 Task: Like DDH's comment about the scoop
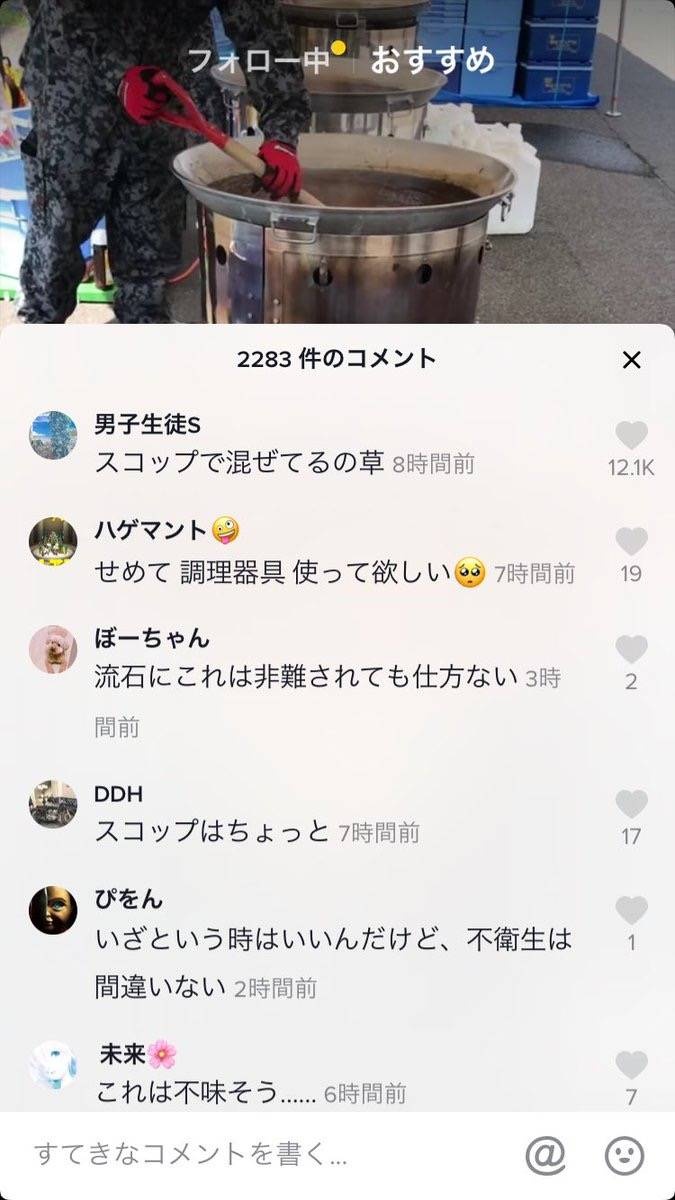pos(631,804)
